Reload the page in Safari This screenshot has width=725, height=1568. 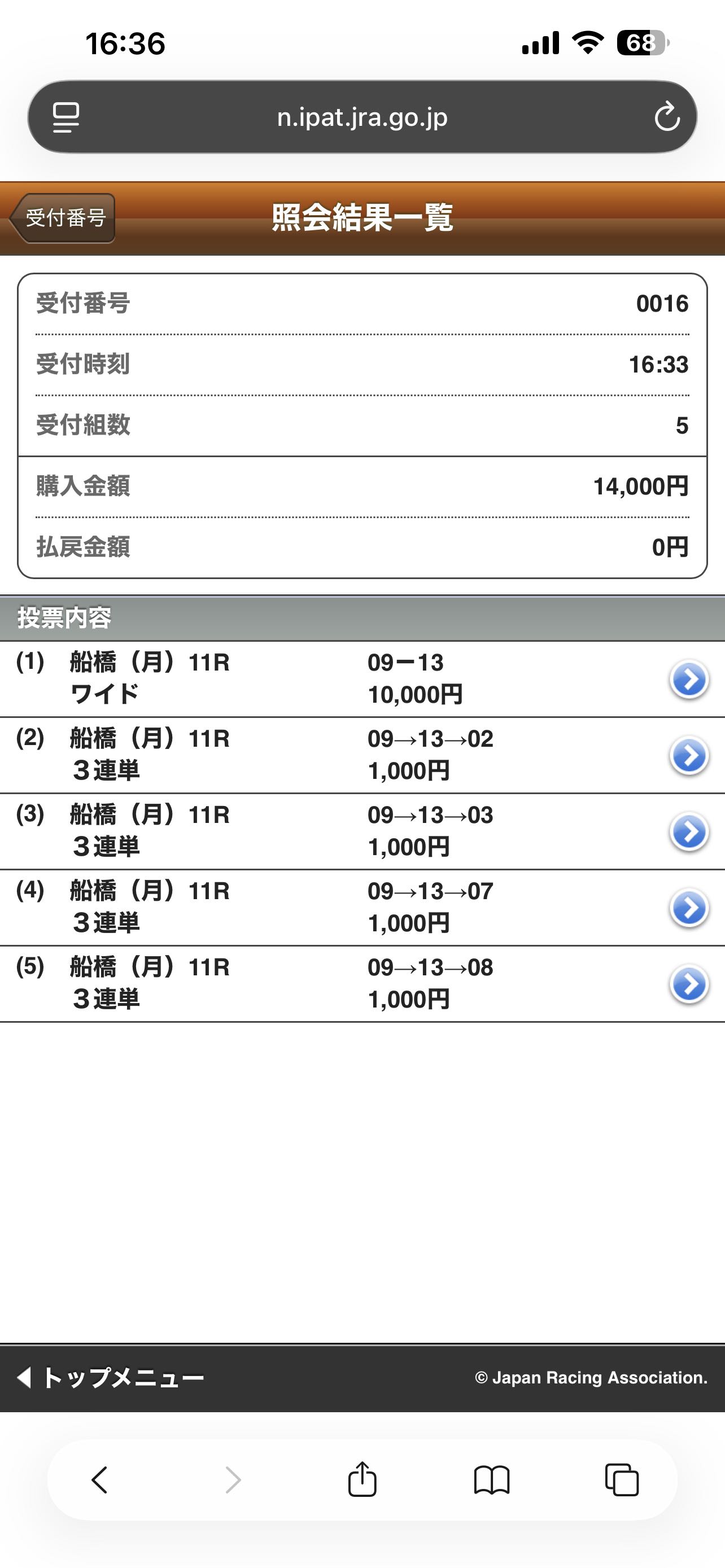pos(667,117)
